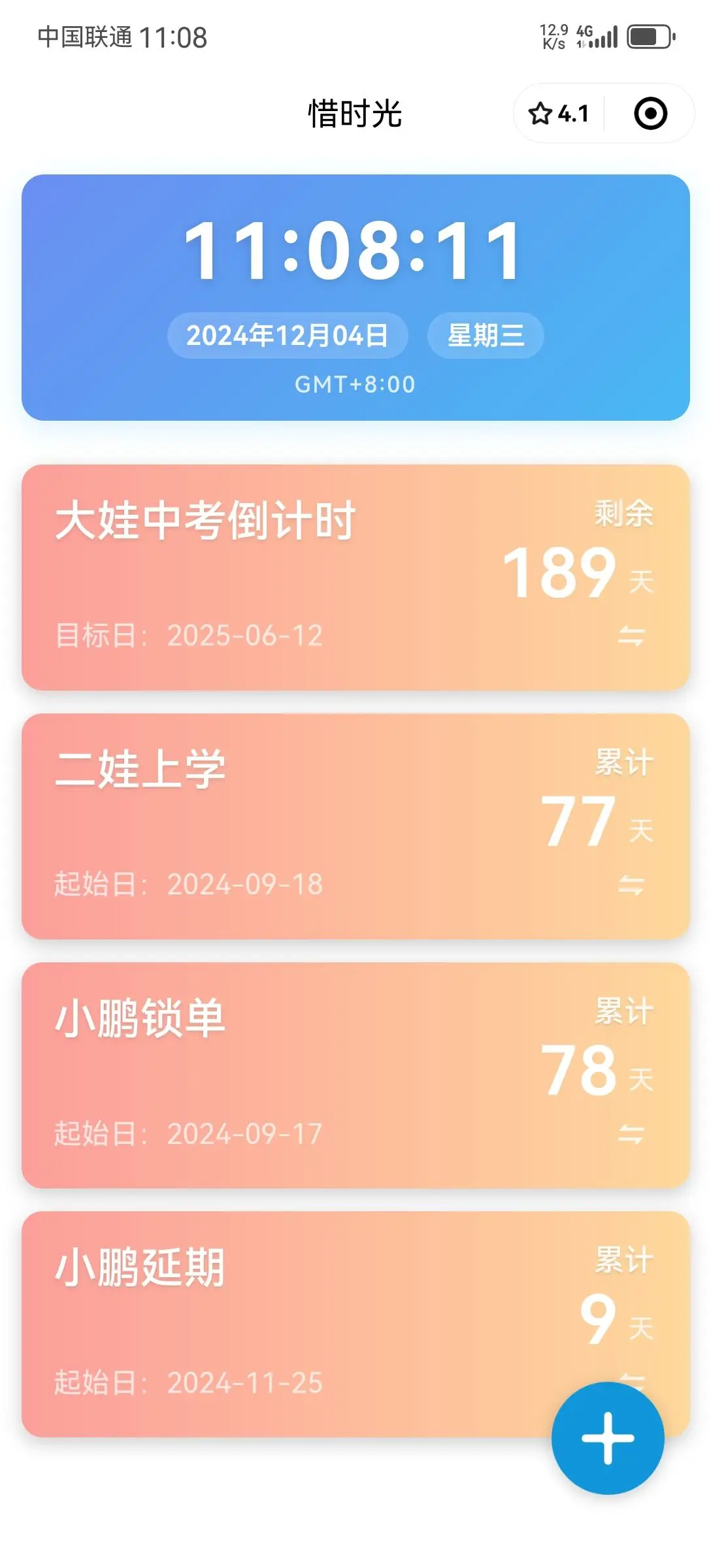Close the mini program via target icon
Viewport: 711px width, 1568px height.
pyautogui.click(x=650, y=114)
